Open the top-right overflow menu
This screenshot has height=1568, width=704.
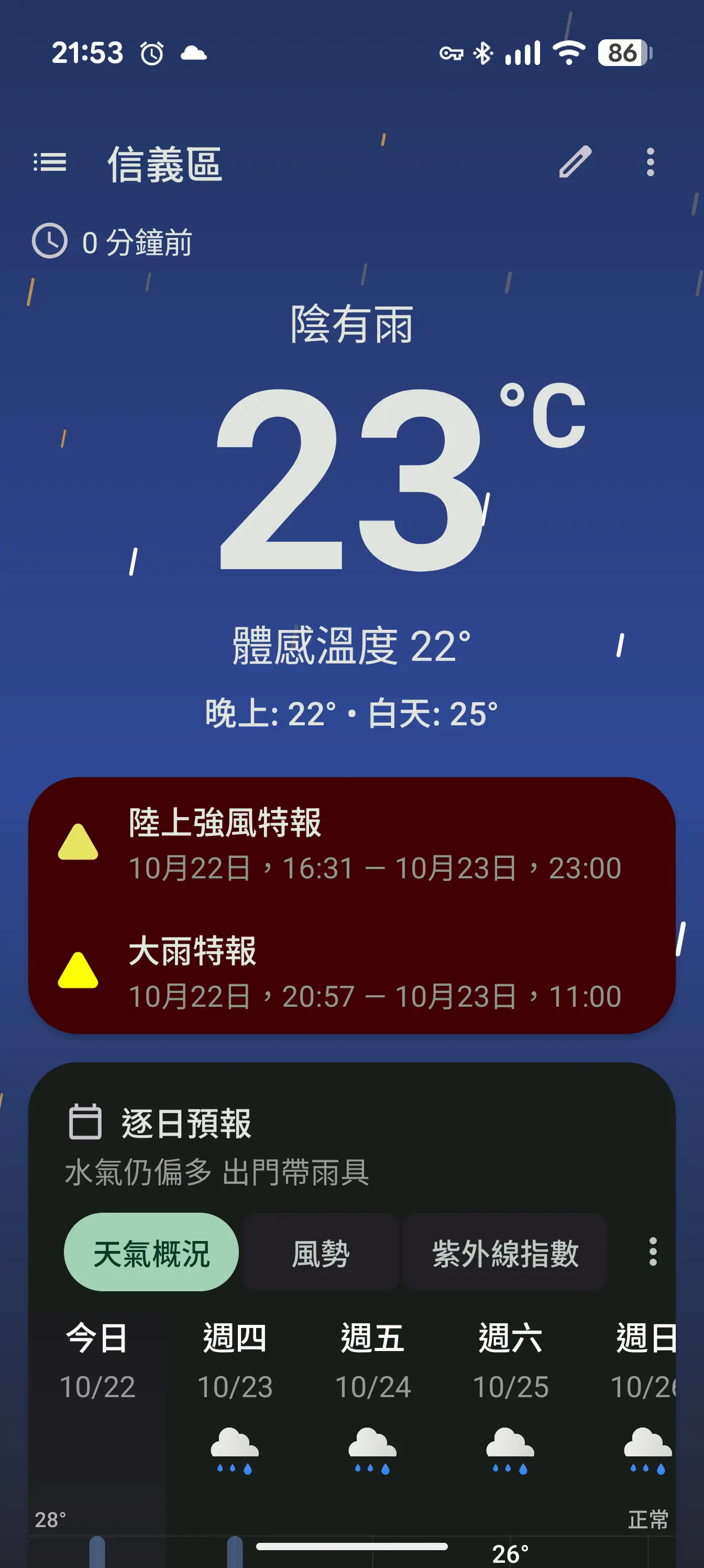coord(650,162)
